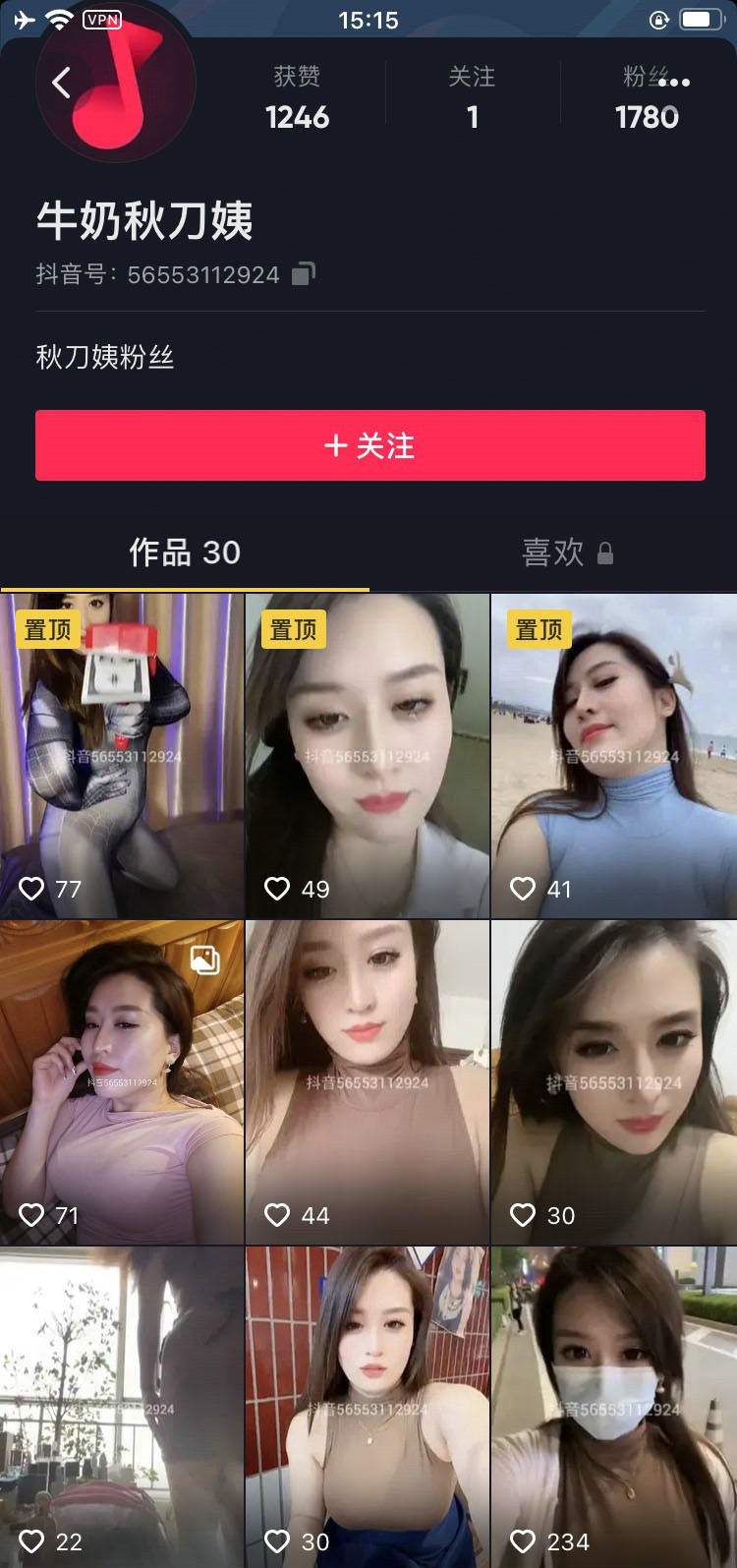The height and width of the screenshot is (1568, 737).
Task: View the 关注 following count of 1
Action: pos(472,100)
